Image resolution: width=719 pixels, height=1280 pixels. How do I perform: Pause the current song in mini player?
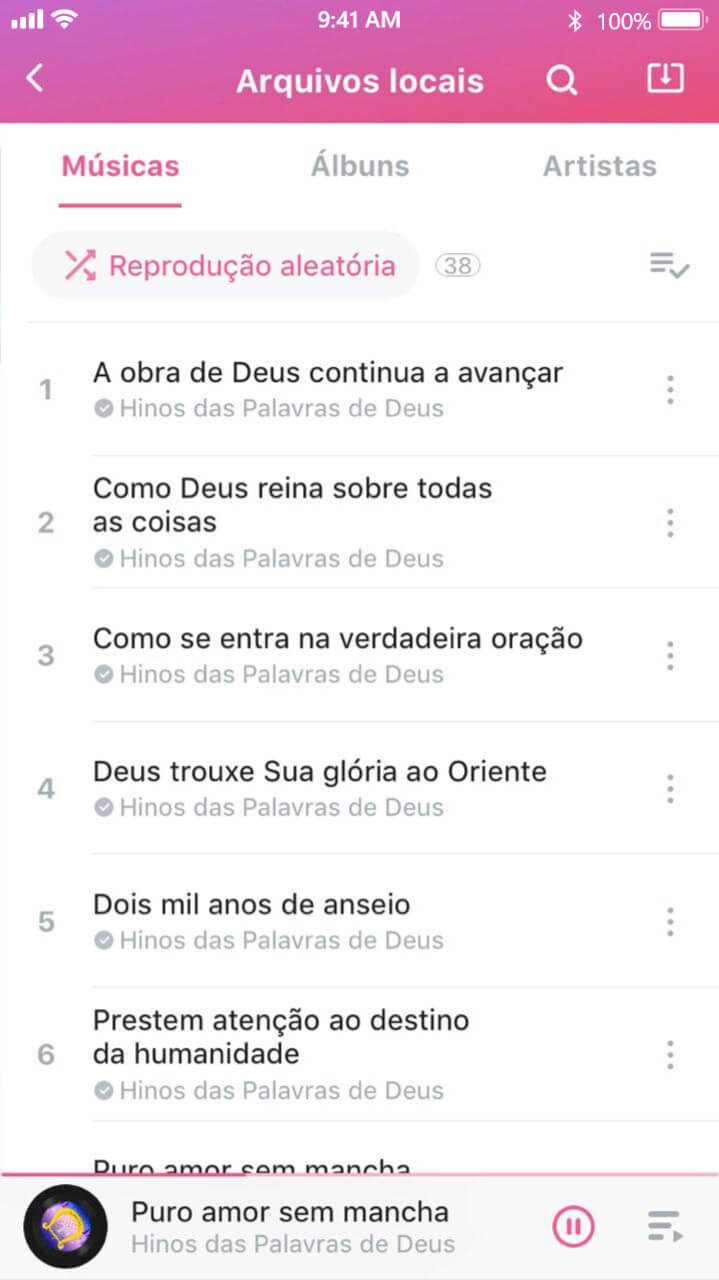[x=573, y=1226]
